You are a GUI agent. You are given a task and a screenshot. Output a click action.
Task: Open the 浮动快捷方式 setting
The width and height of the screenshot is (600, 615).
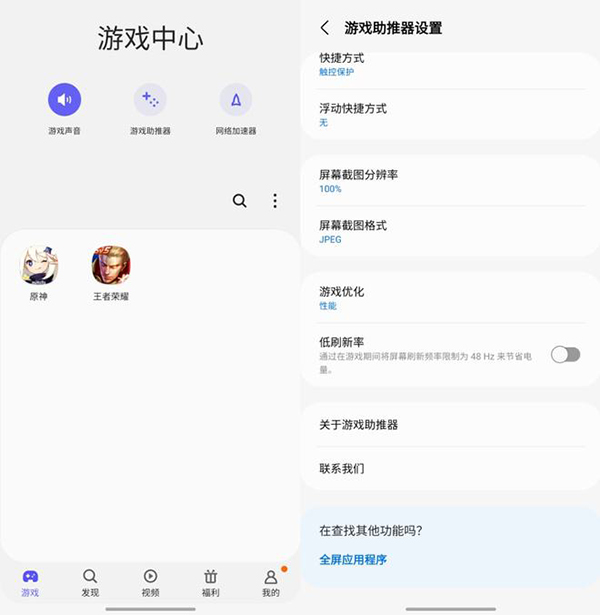[440, 114]
